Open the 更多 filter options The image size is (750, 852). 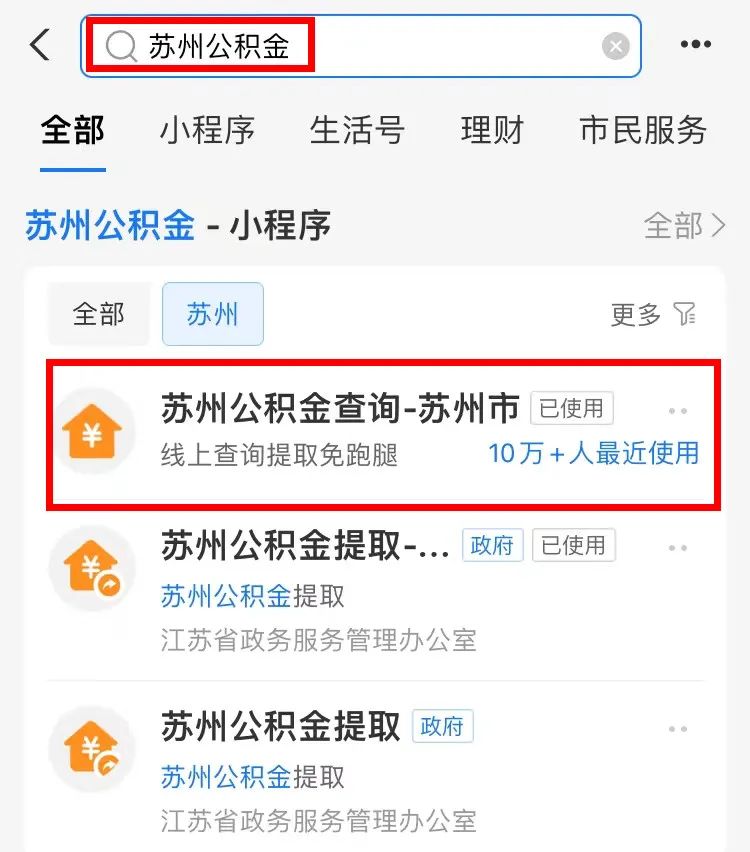pyautogui.click(x=652, y=315)
